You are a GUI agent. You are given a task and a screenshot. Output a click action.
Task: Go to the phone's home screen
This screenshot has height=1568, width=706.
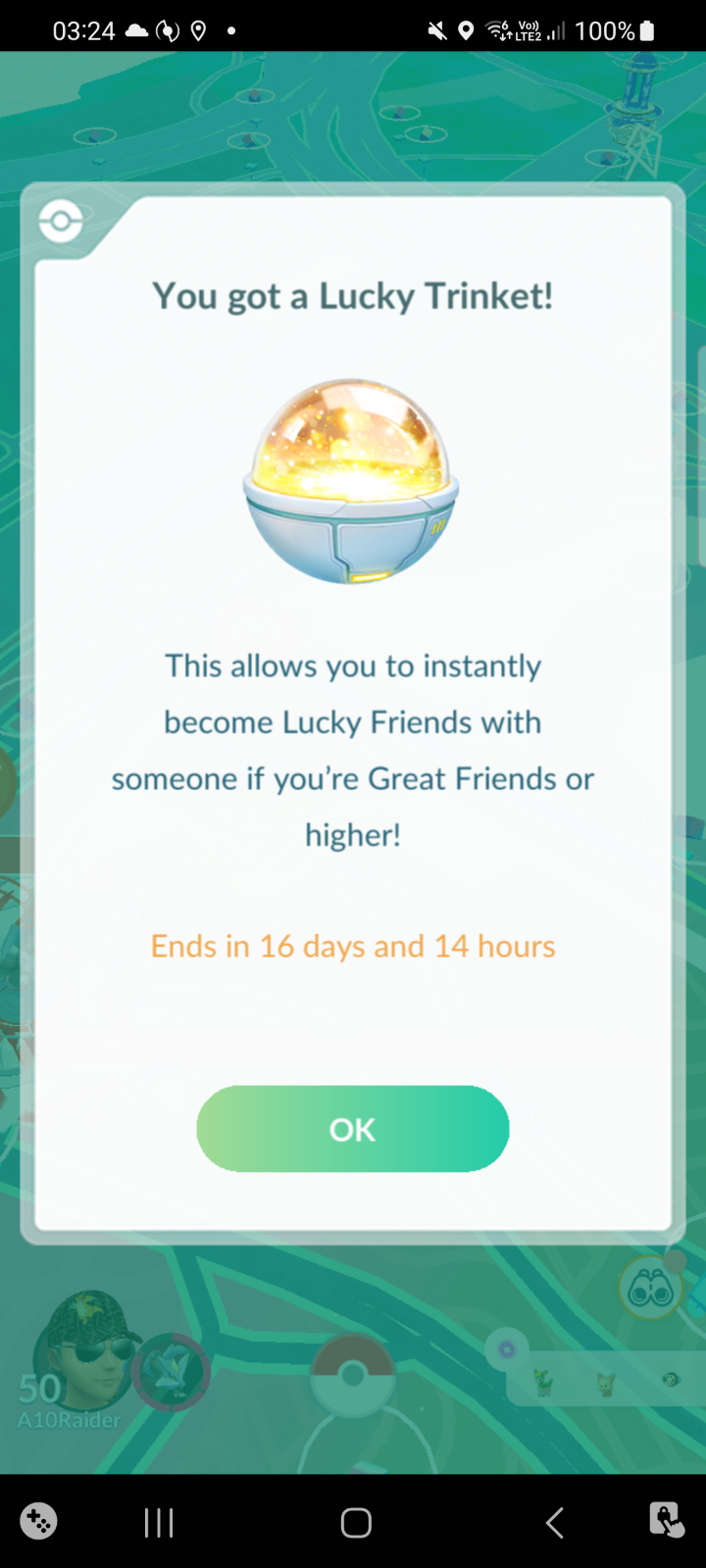pos(356,1522)
